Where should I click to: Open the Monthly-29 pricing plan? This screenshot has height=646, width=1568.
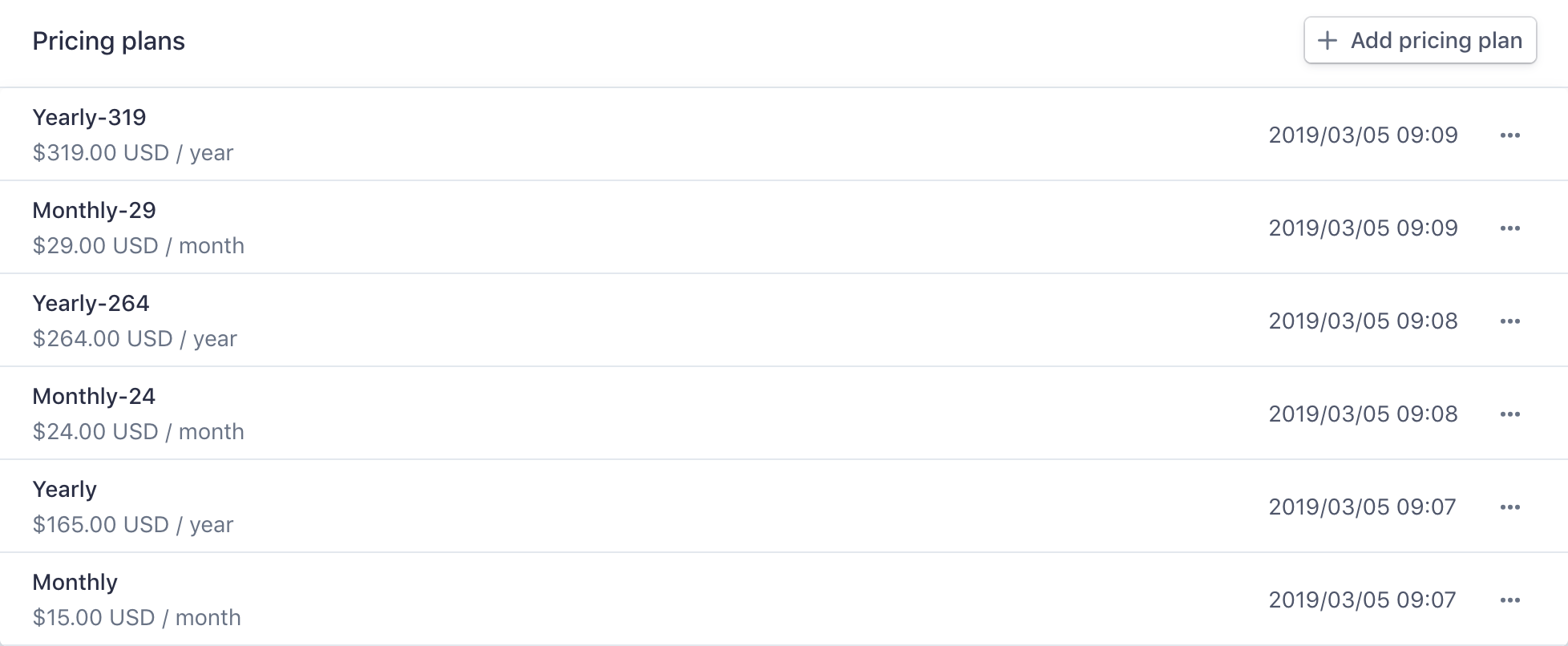pyautogui.click(x=95, y=211)
